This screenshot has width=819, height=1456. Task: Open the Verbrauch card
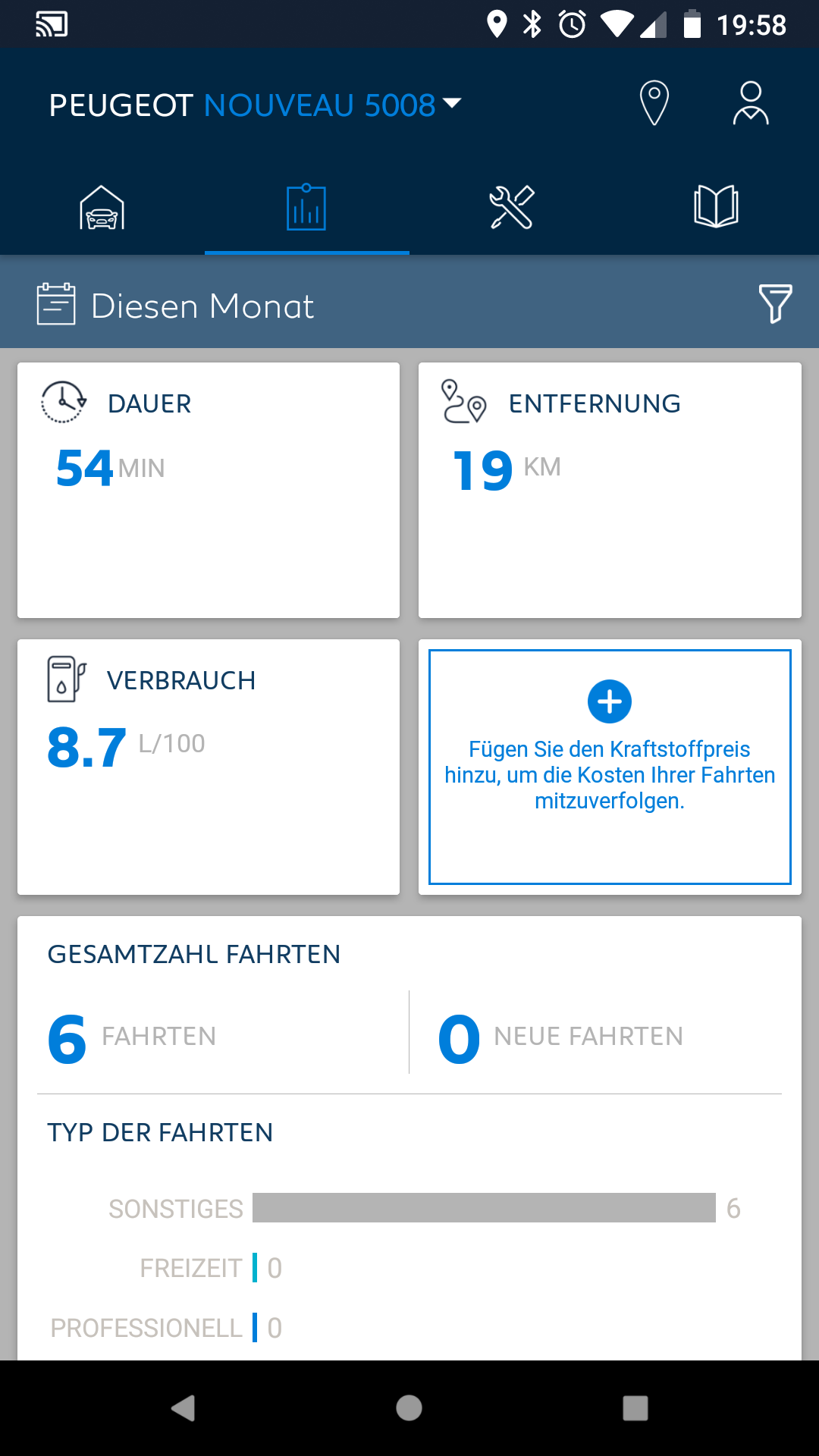[x=209, y=767]
